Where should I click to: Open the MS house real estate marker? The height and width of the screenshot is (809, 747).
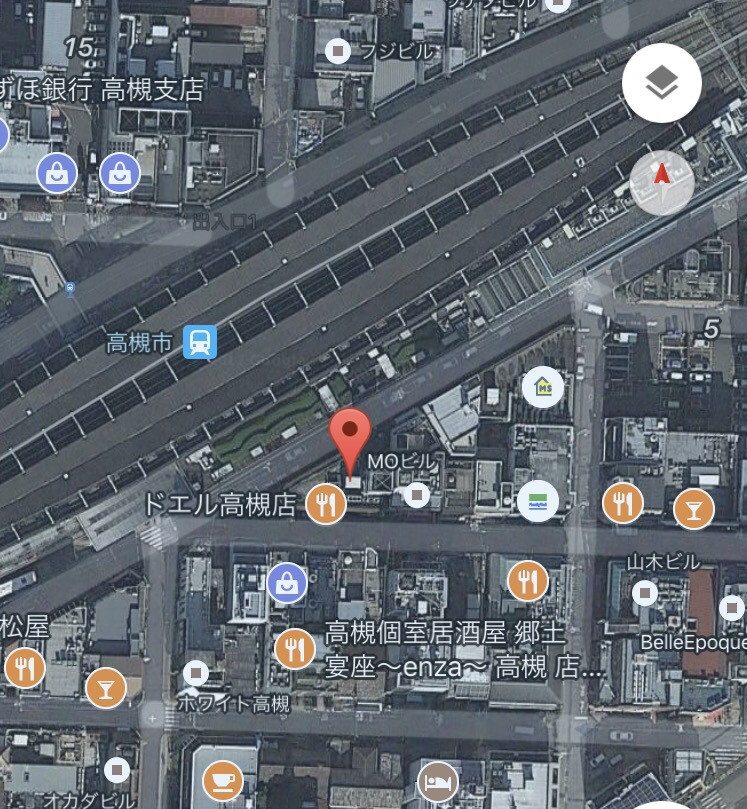(x=543, y=387)
